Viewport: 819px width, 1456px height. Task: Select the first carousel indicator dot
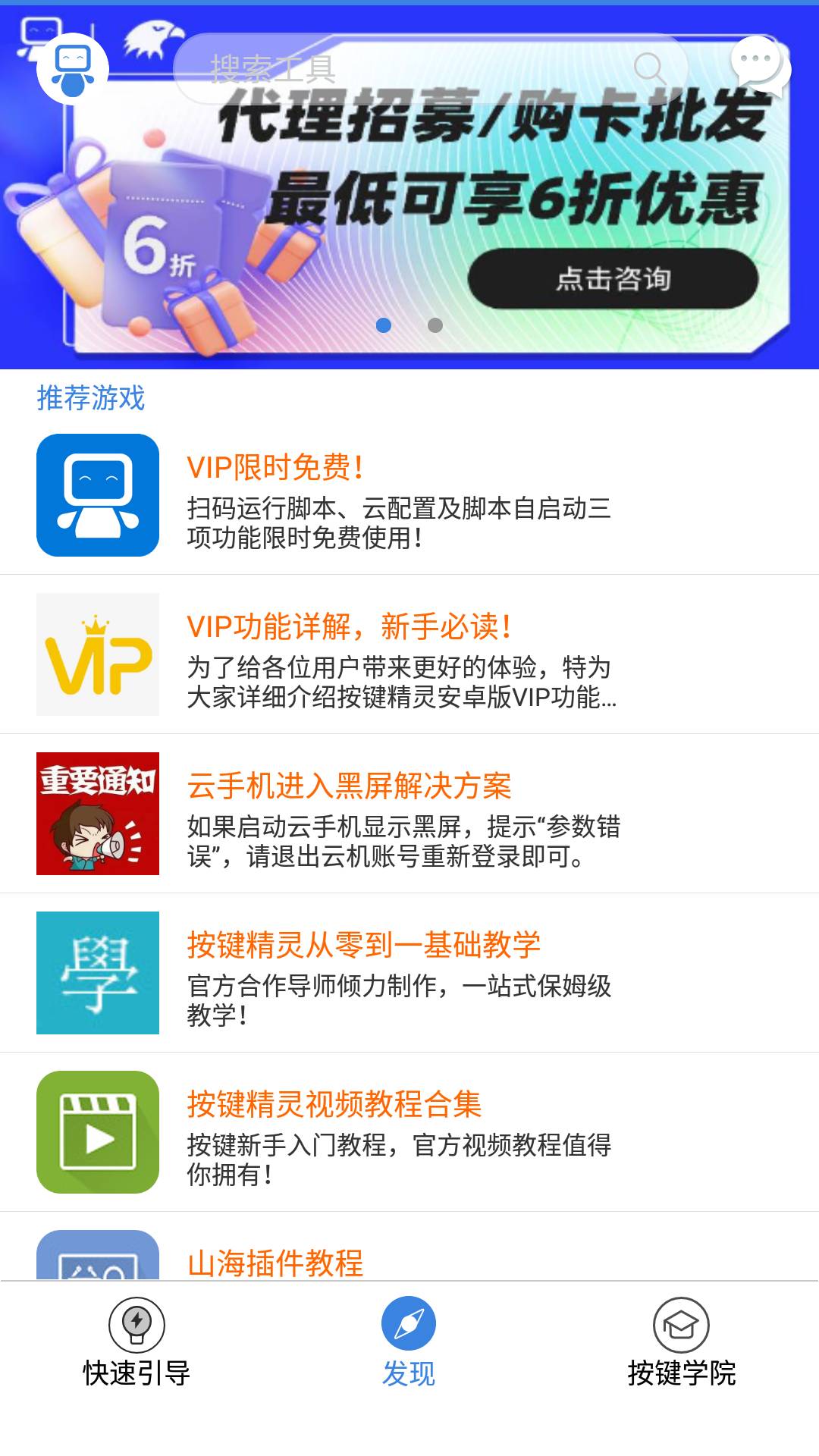(385, 324)
